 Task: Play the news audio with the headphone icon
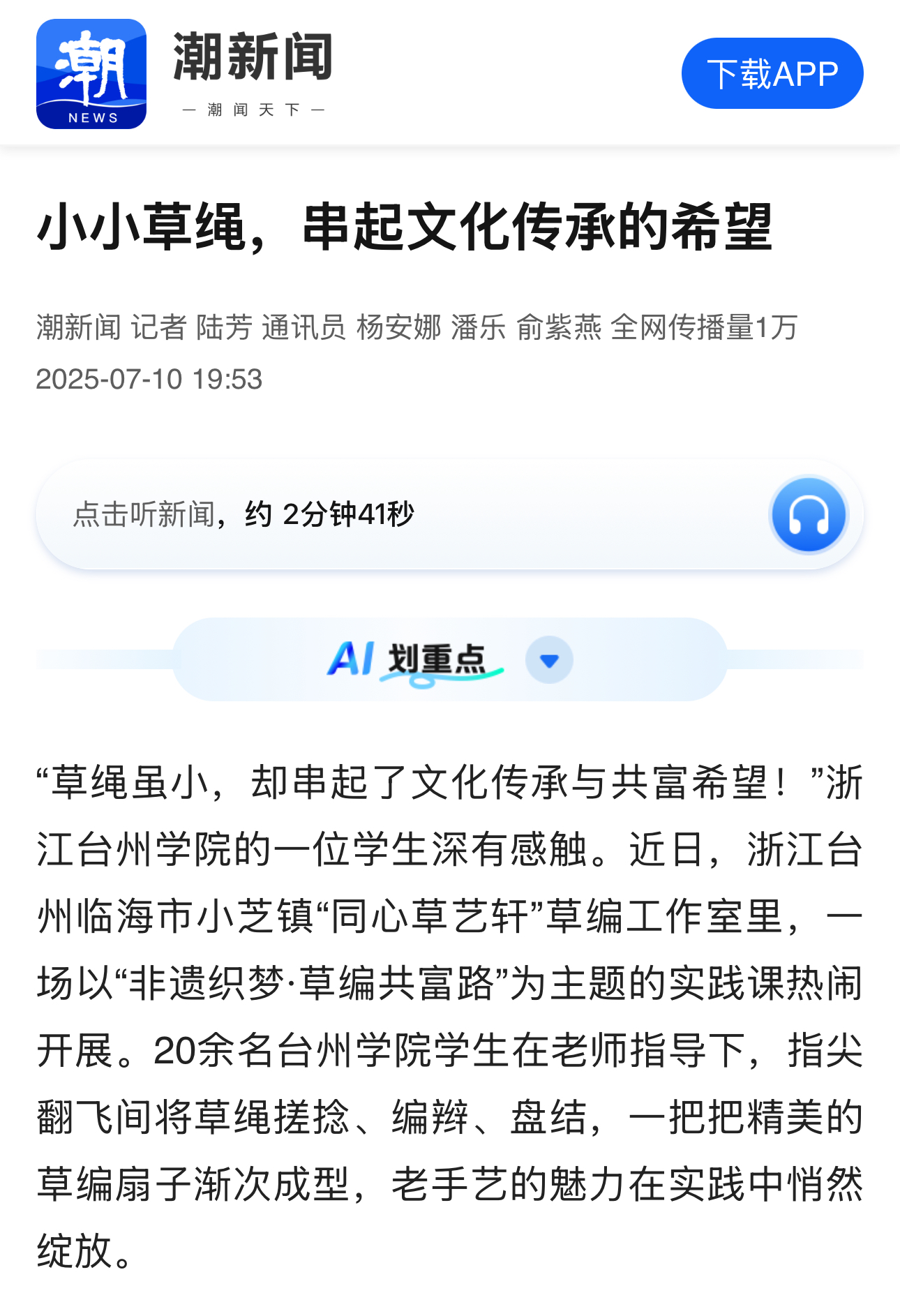(x=808, y=515)
